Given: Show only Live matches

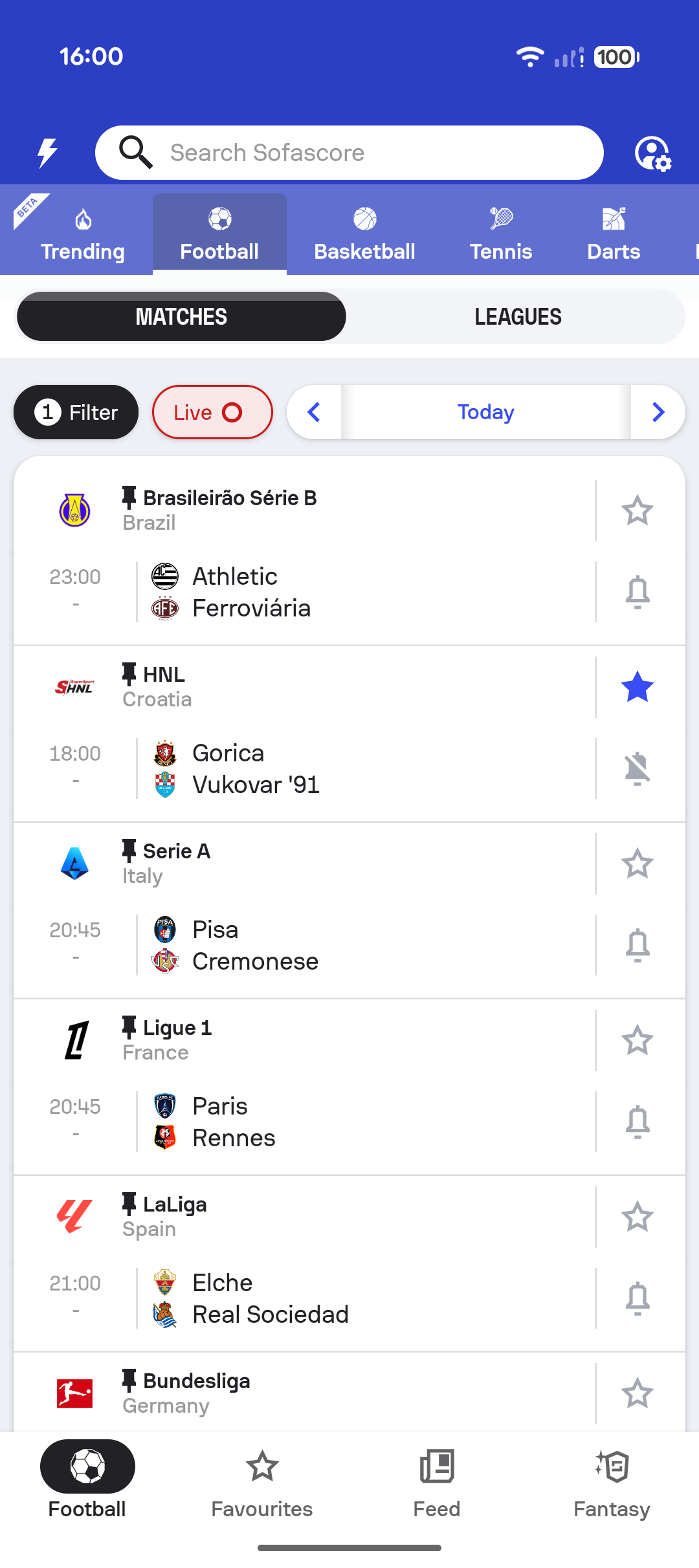Looking at the screenshot, I should (212, 412).
